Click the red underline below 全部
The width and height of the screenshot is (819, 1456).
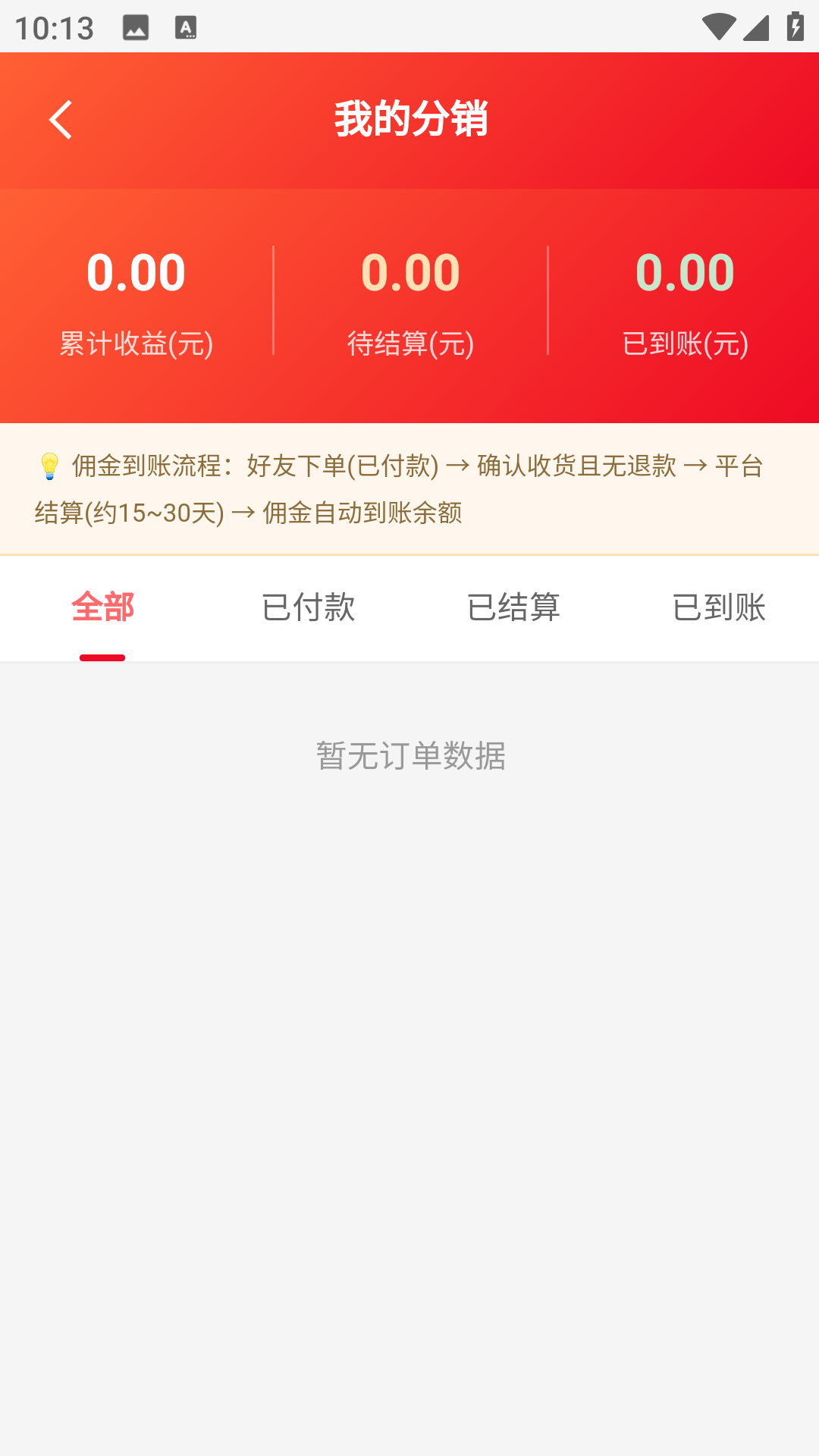coord(103,655)
